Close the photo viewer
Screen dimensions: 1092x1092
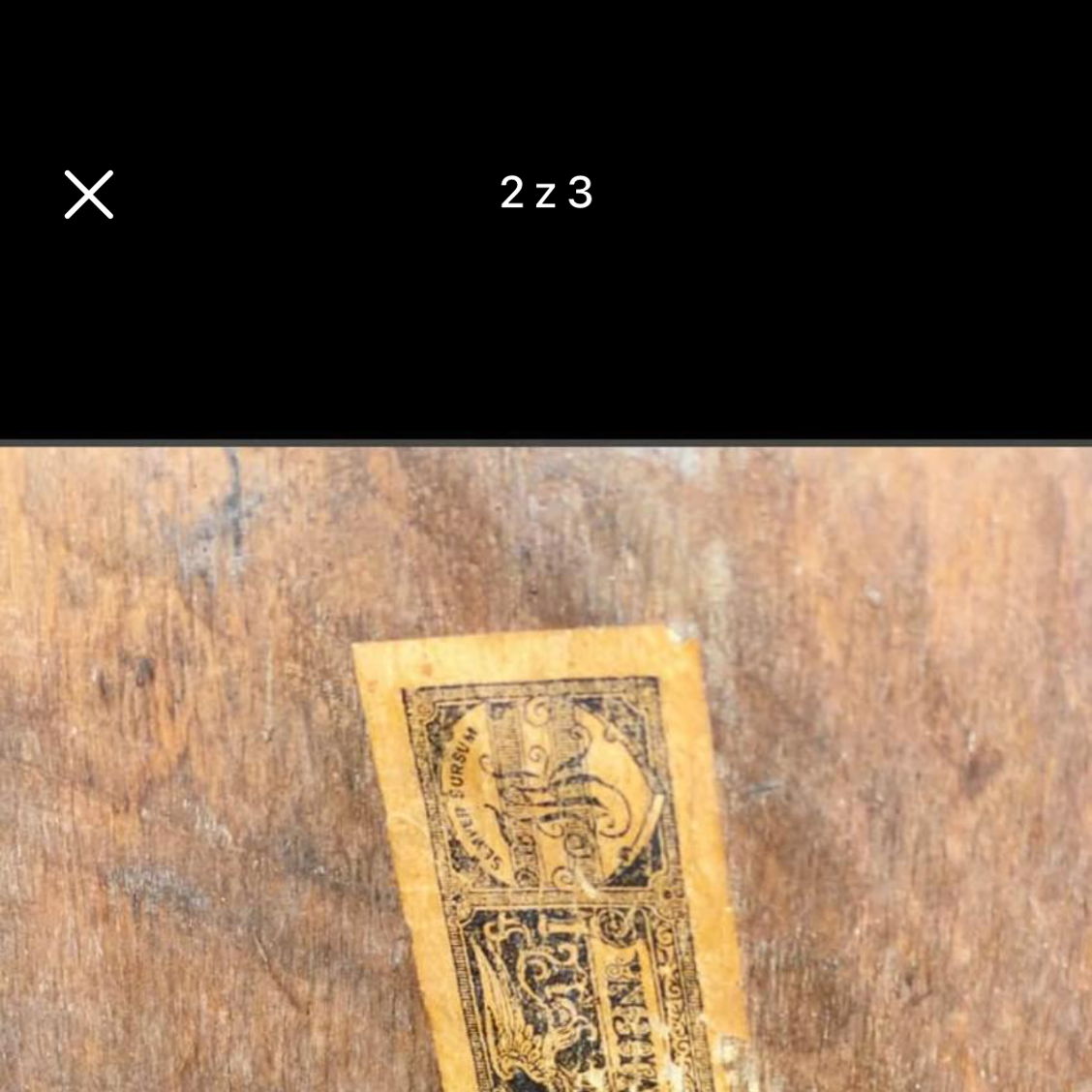point(89,195)
